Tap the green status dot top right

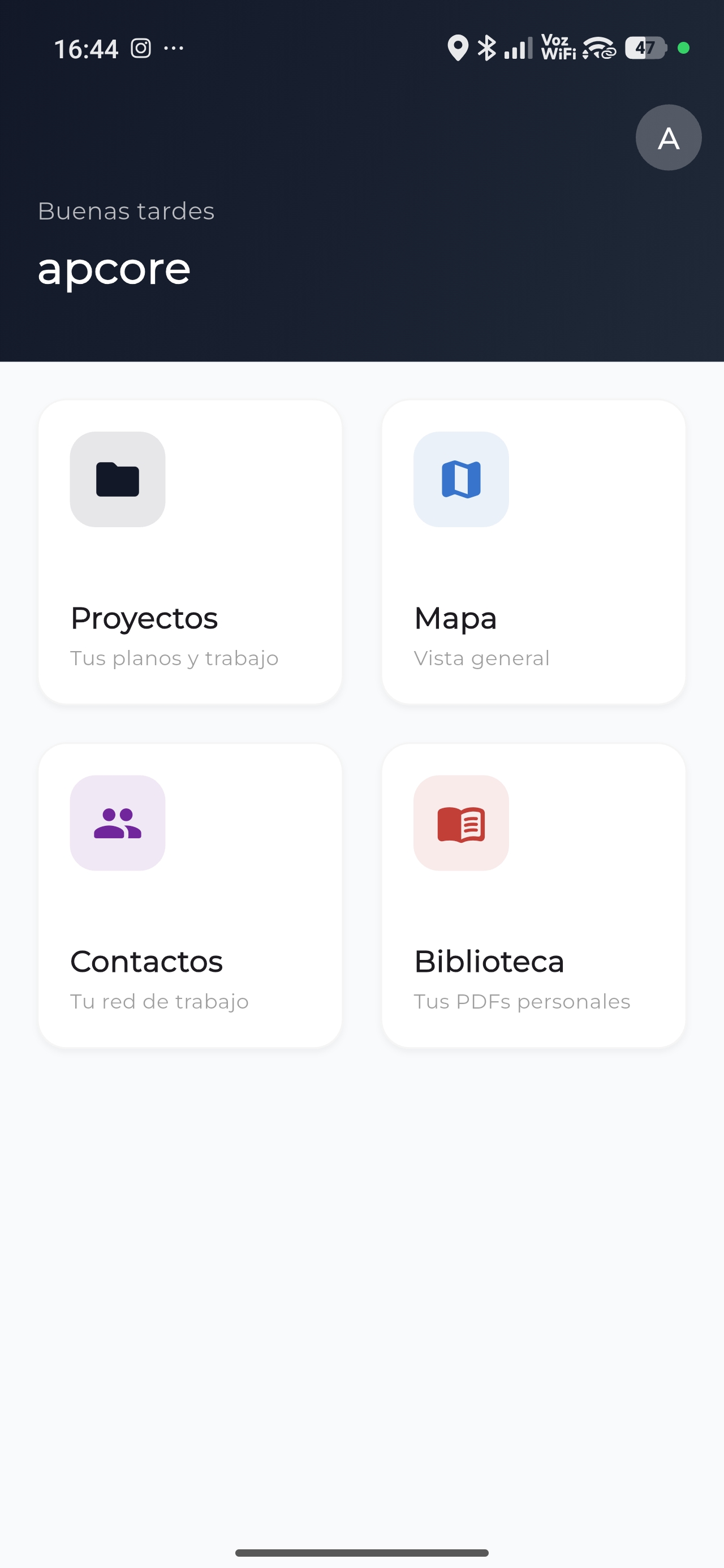pyautogui.click(x=684, y=48)
